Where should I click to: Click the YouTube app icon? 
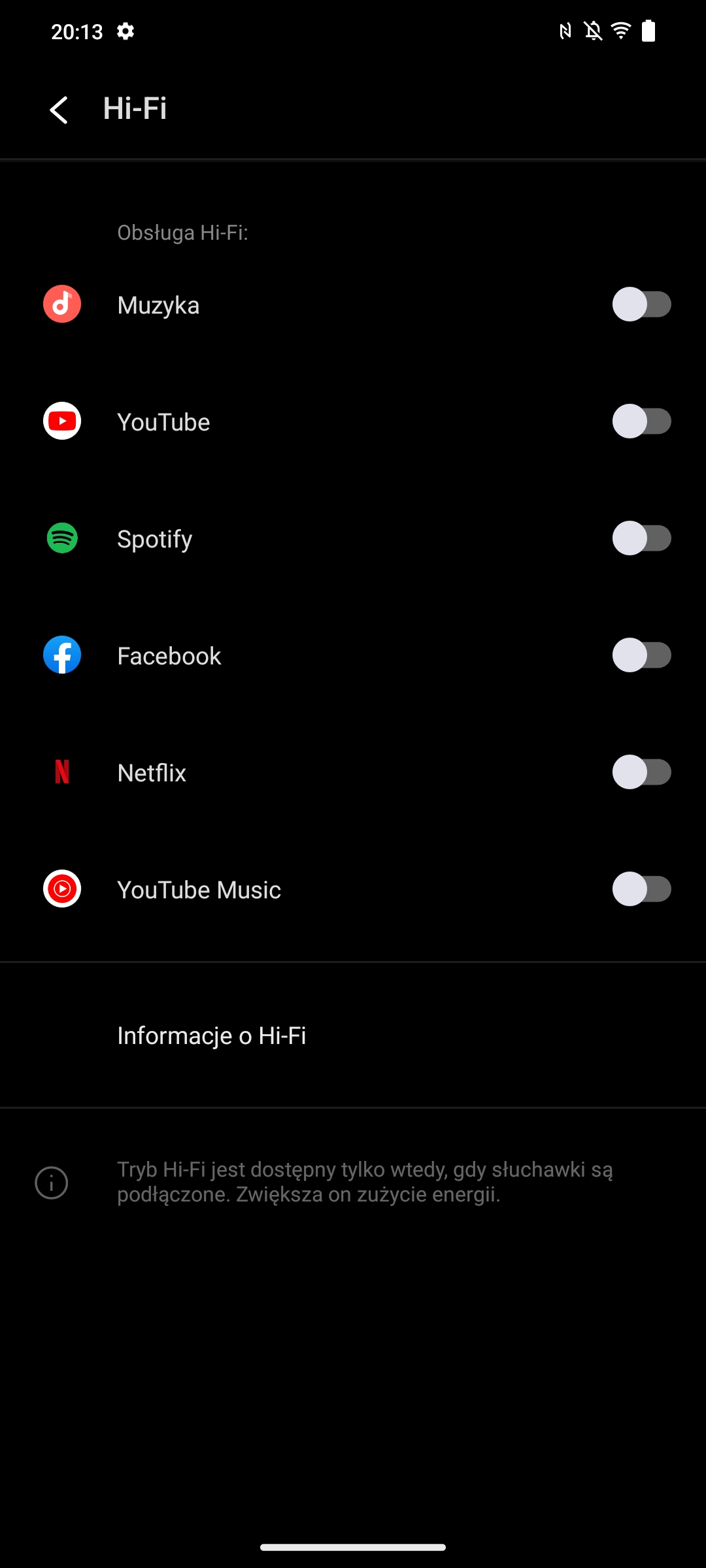tap(61, 421)
